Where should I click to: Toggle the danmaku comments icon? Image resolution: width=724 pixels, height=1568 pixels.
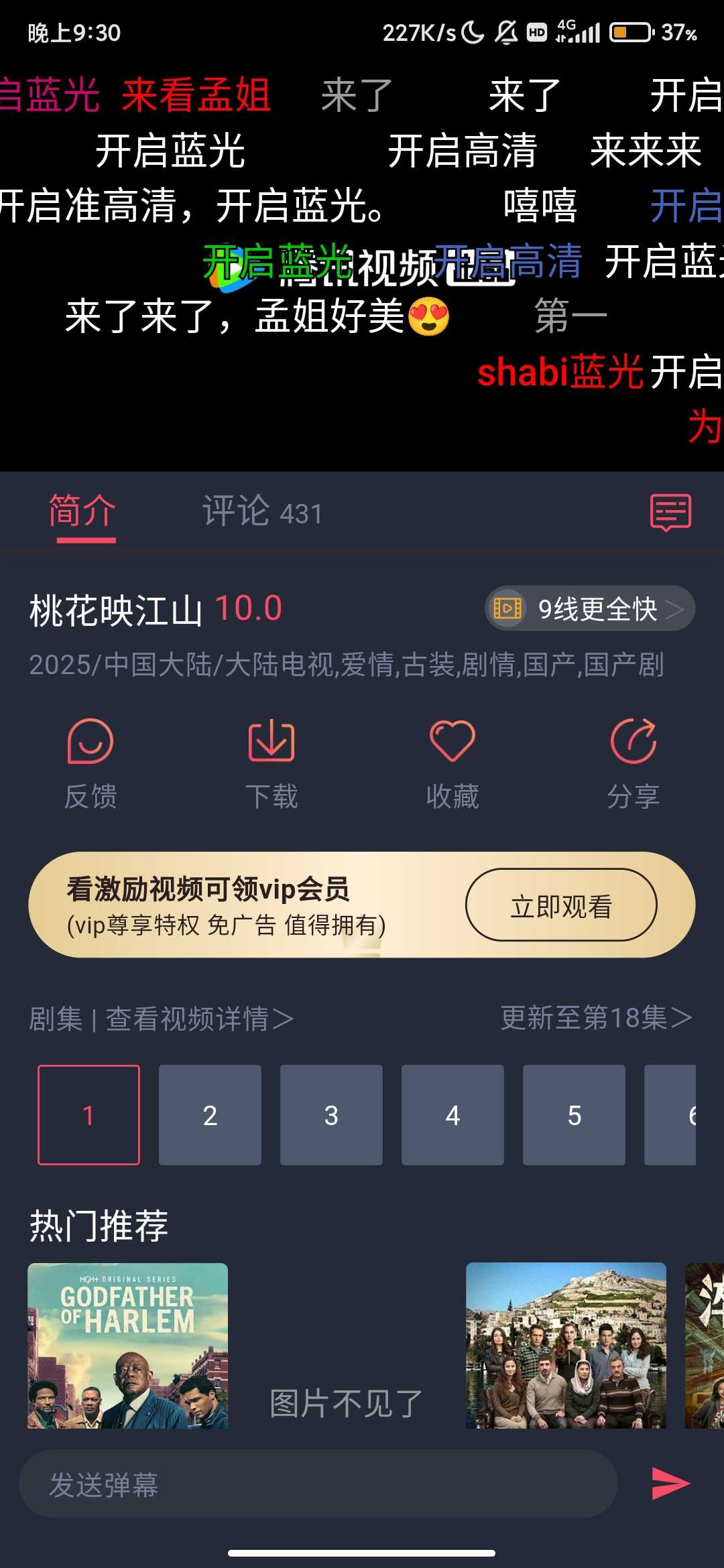pyautogui.click(x=670, y=513)
